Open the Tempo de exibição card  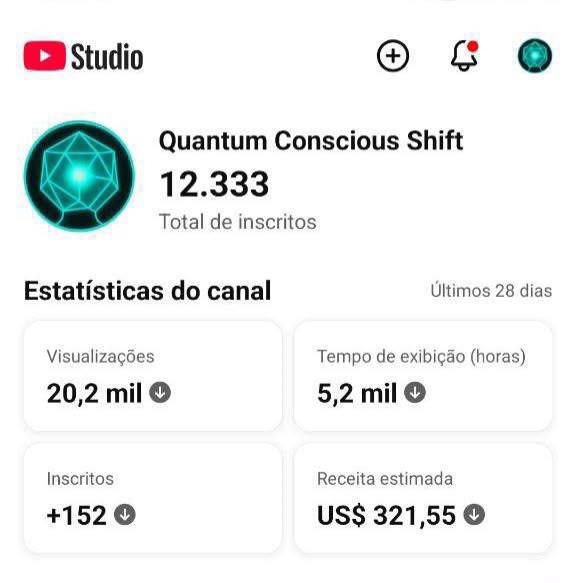(423, 376)
